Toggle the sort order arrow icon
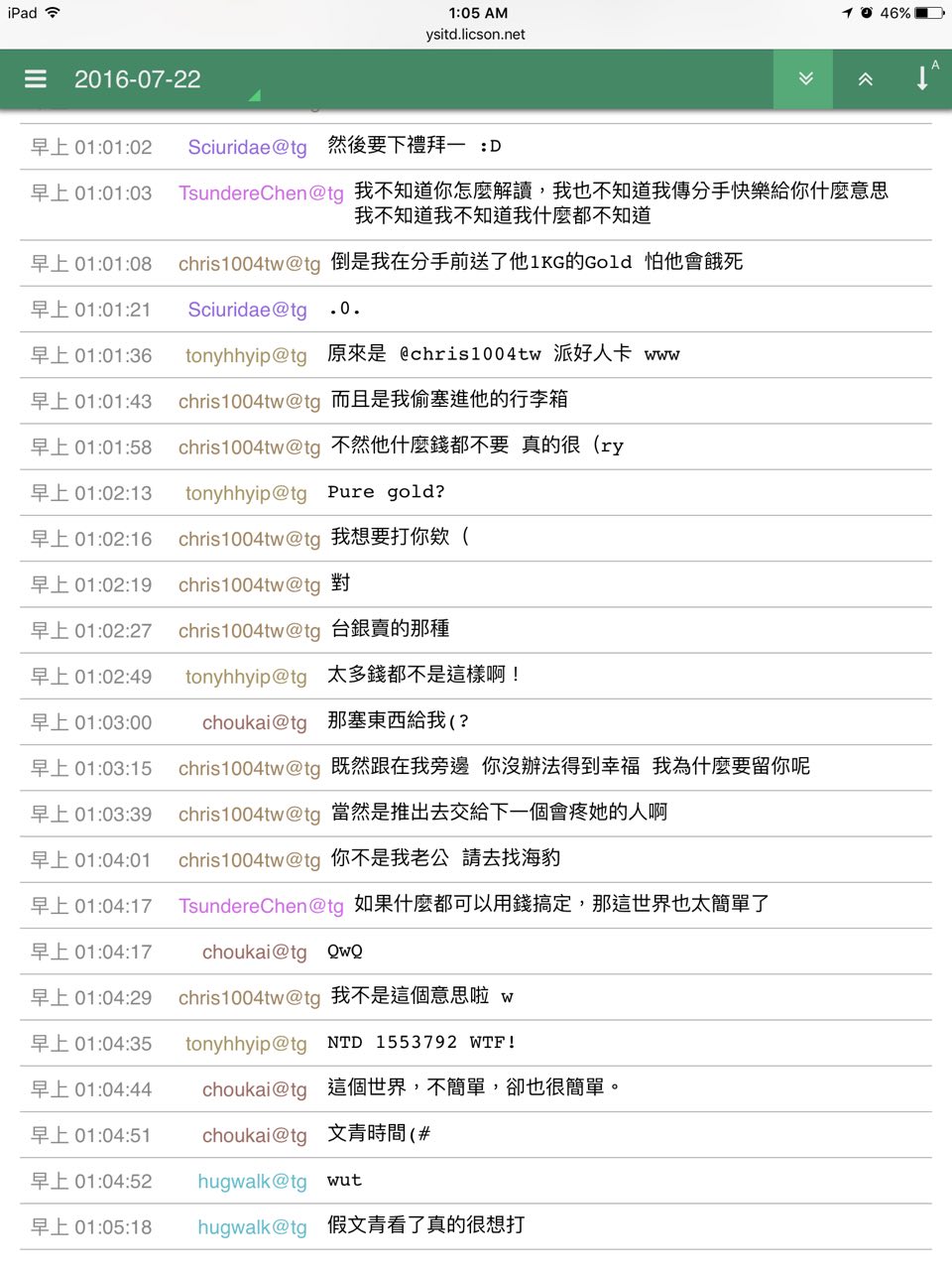 click(924, 77)
